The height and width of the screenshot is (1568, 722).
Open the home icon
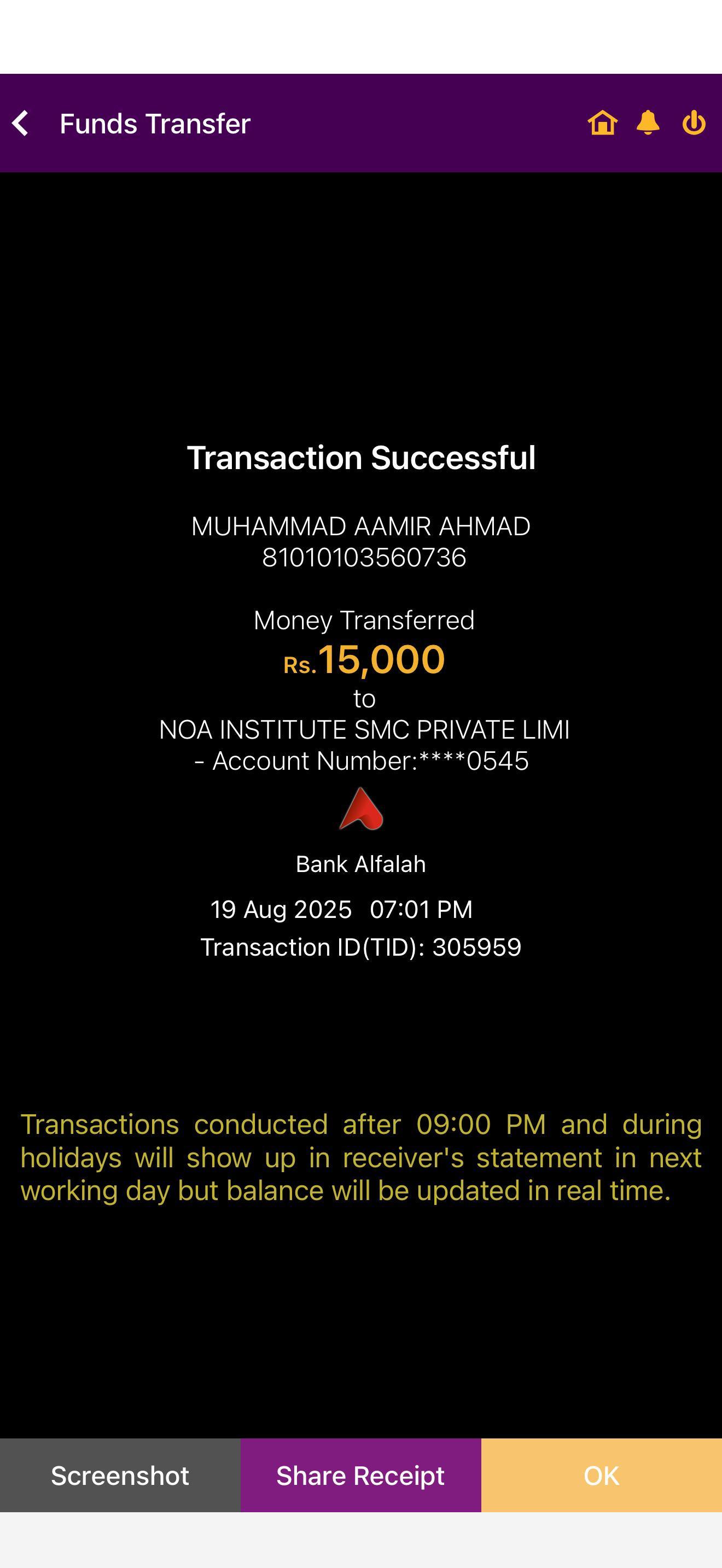(602, 123)
